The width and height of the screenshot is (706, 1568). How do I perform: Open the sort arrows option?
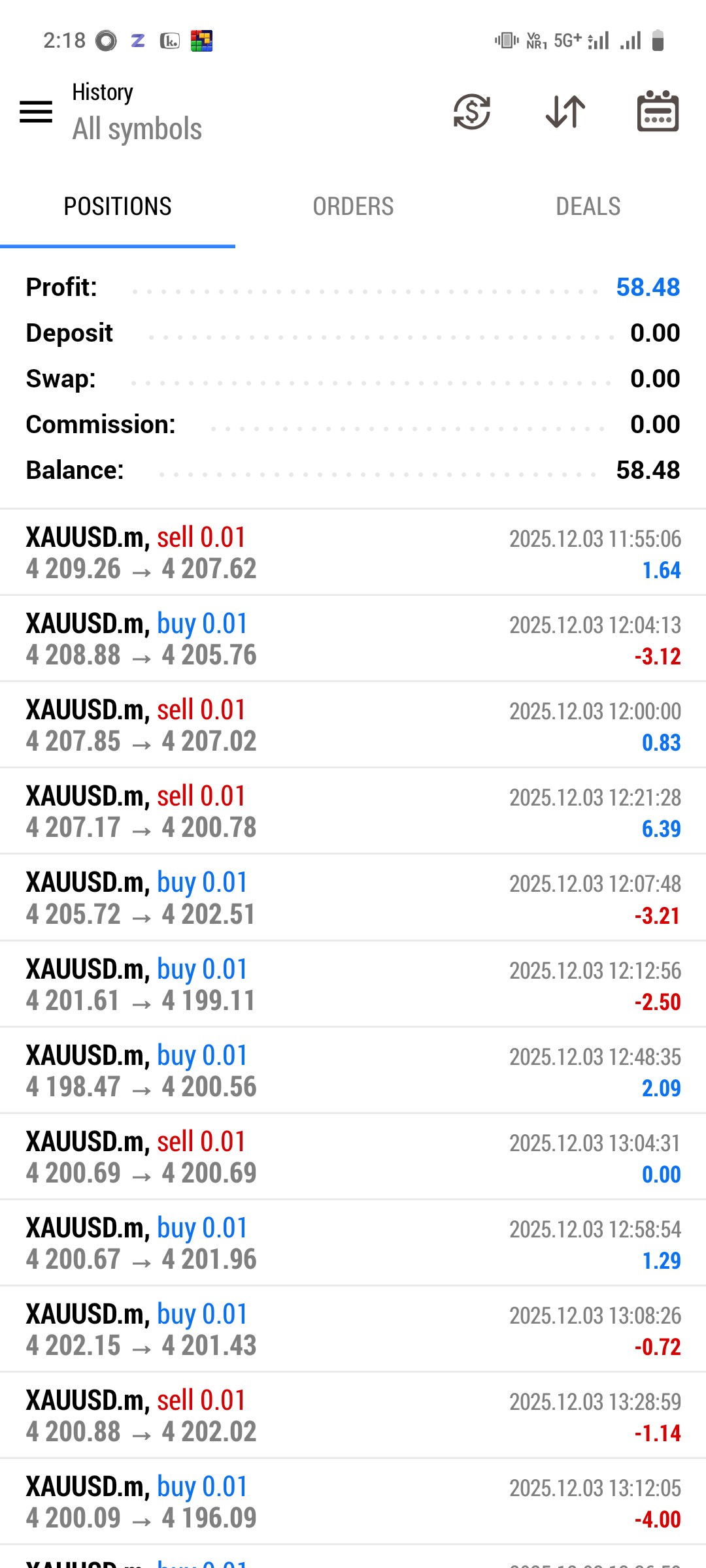(x=565, y=112)
